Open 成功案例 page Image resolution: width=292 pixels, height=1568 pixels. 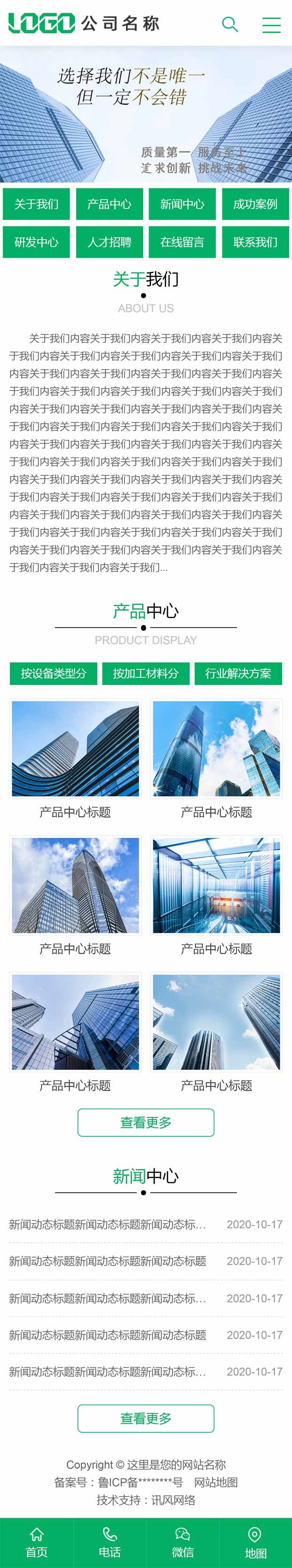click(x=255, y=204)
